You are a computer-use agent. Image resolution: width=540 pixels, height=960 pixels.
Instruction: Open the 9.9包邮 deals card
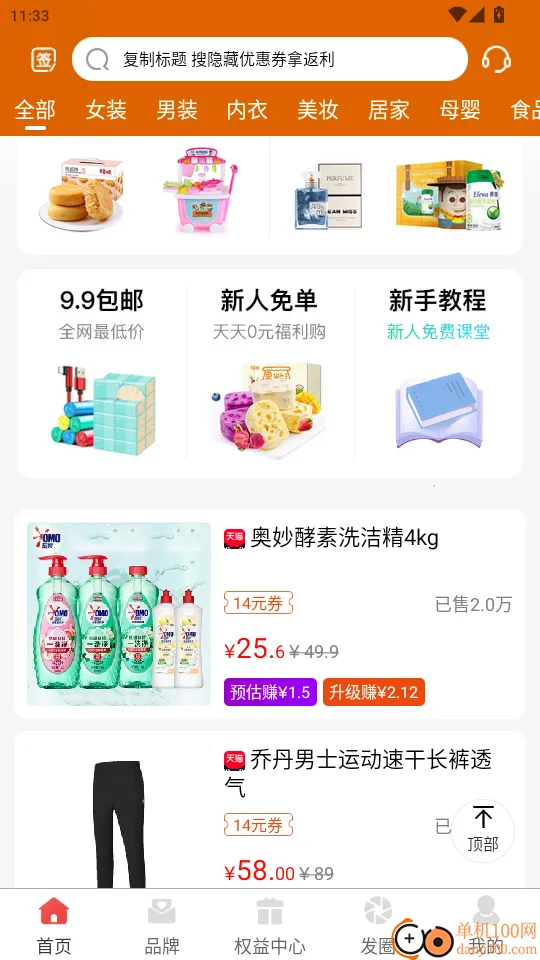[x=102, y=373]
